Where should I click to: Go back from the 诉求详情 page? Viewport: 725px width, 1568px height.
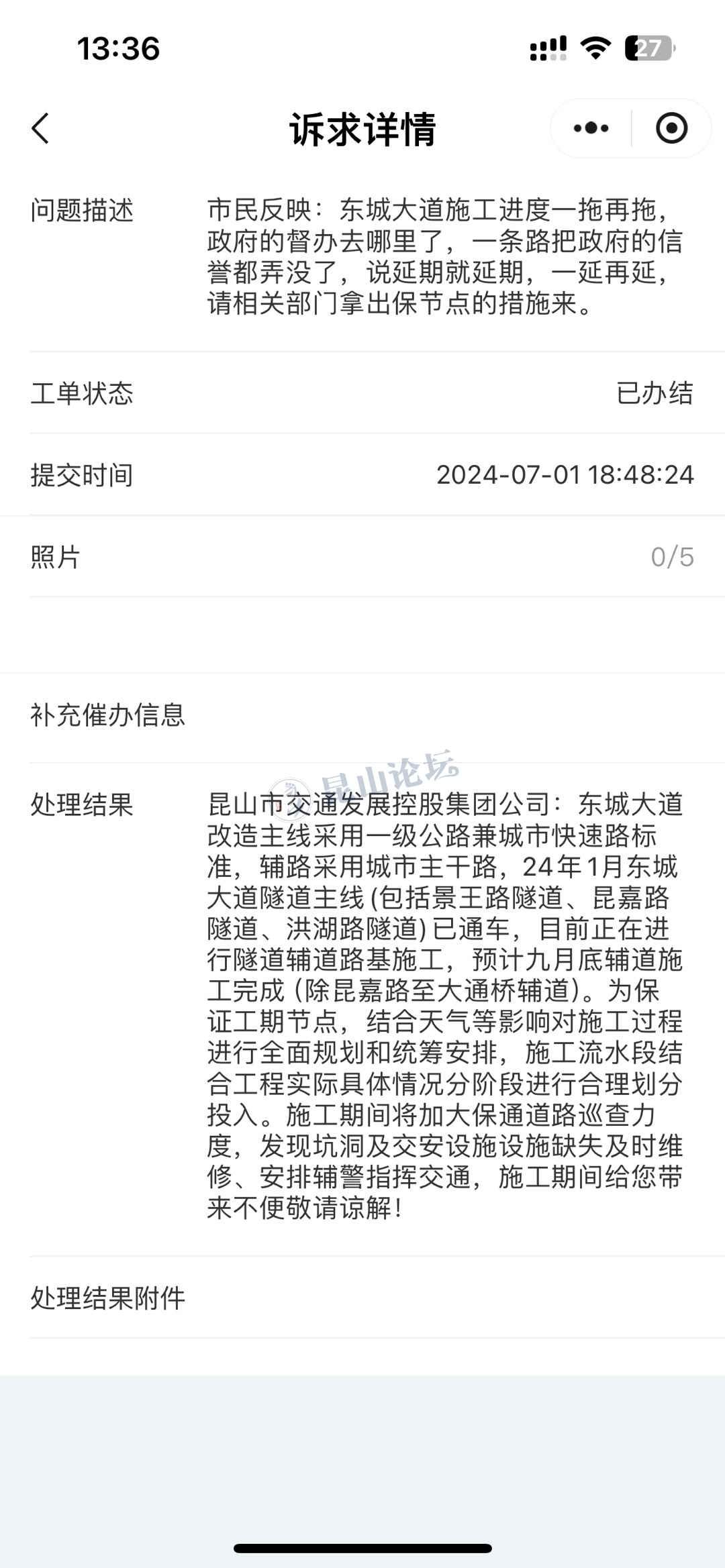(x=41, y=128)
